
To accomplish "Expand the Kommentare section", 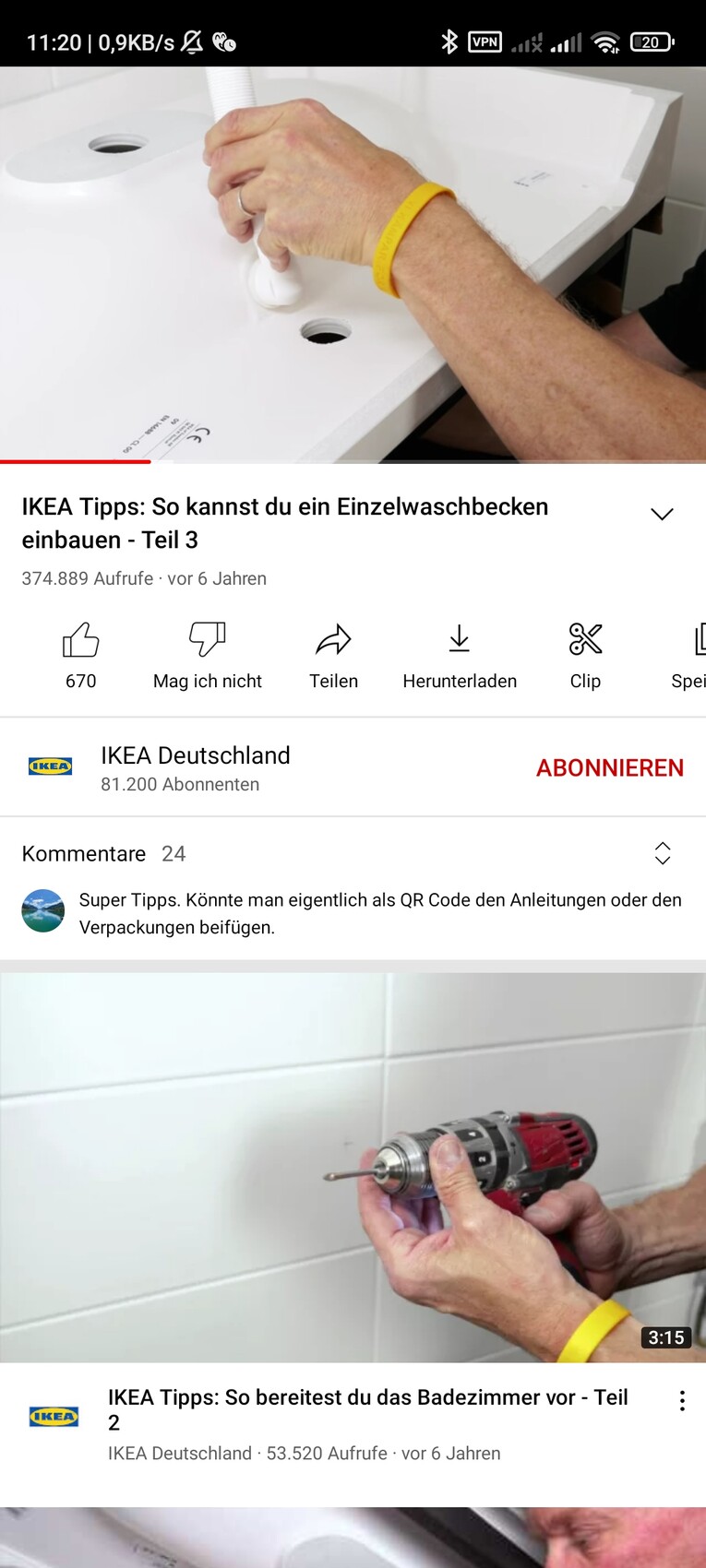I will pos(662,853).
